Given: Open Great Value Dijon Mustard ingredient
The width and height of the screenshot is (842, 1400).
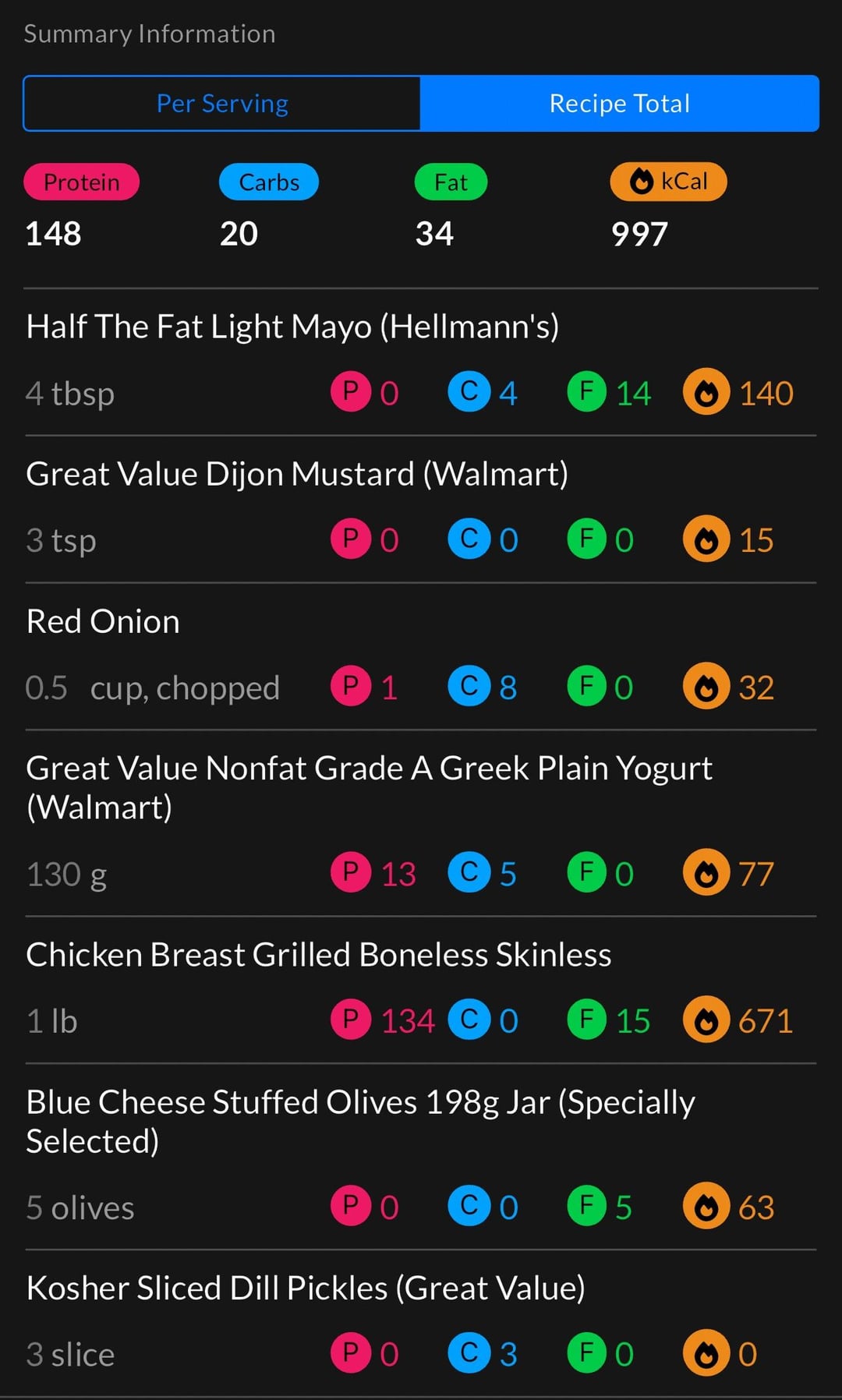Looking at the screenshot, I should coord(297,475).
